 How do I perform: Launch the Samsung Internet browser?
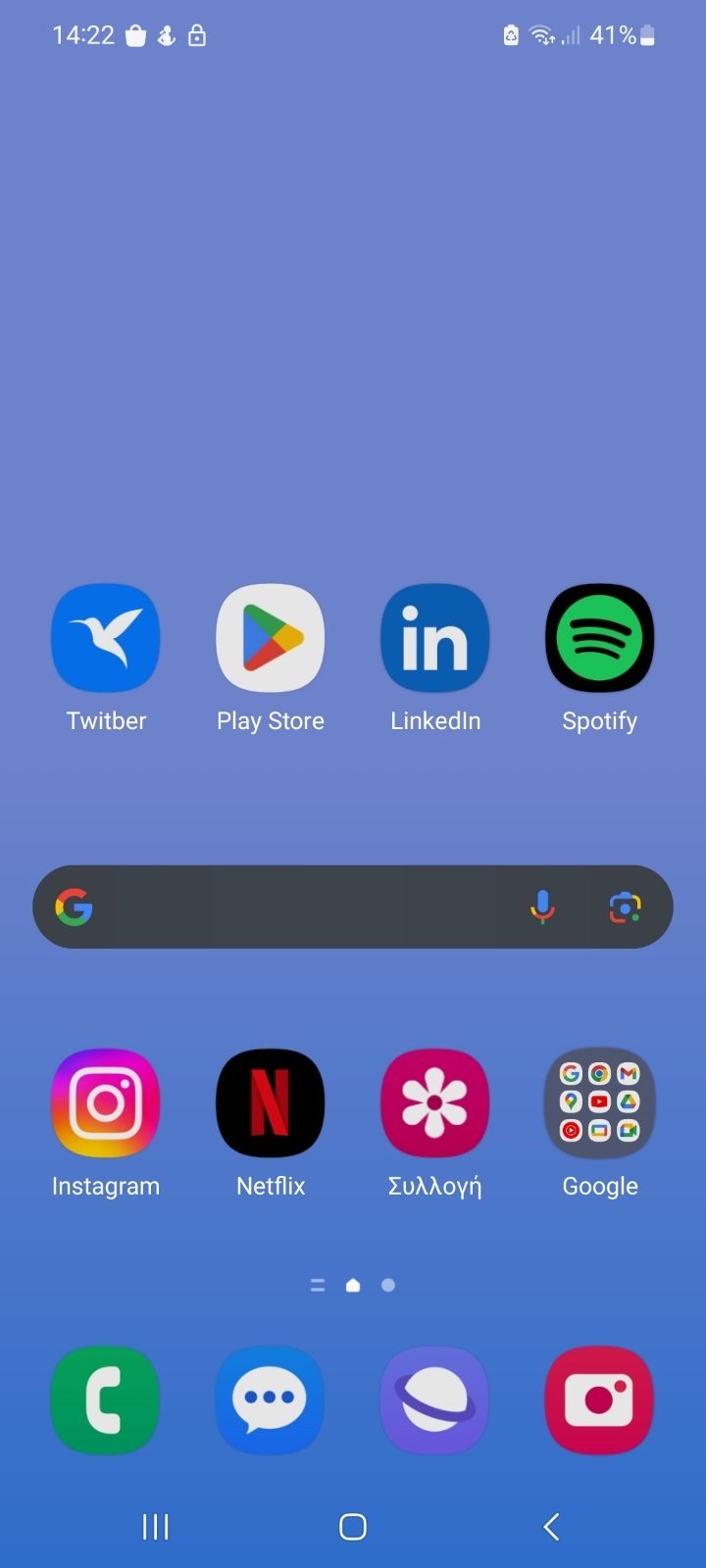(x=435, y=1400)
